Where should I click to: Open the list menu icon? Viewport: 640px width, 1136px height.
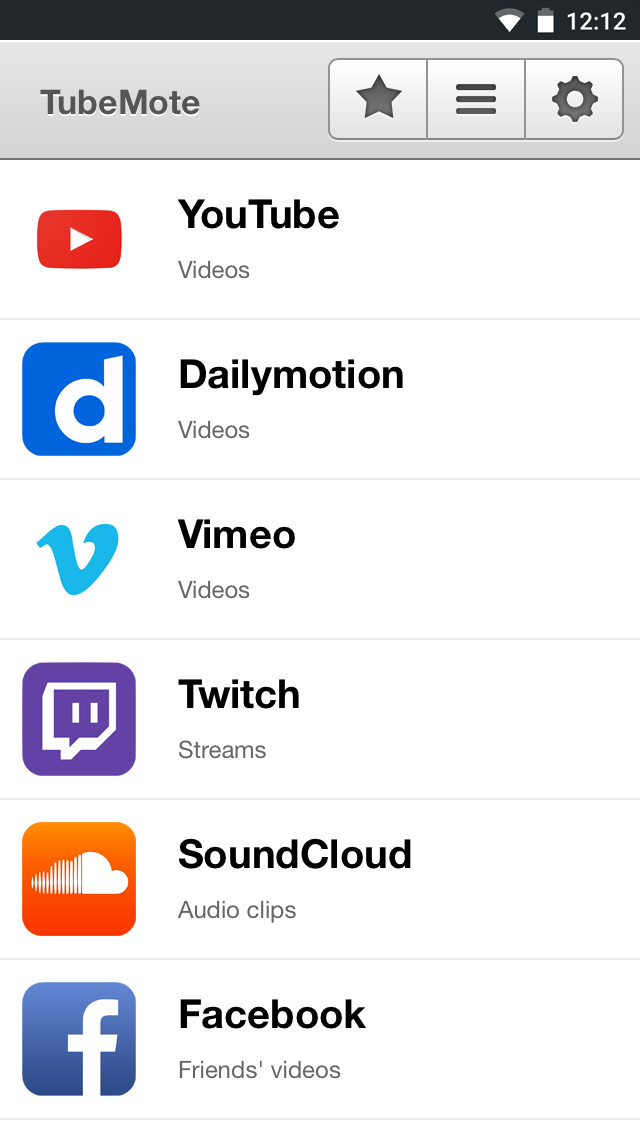point(476,99)
